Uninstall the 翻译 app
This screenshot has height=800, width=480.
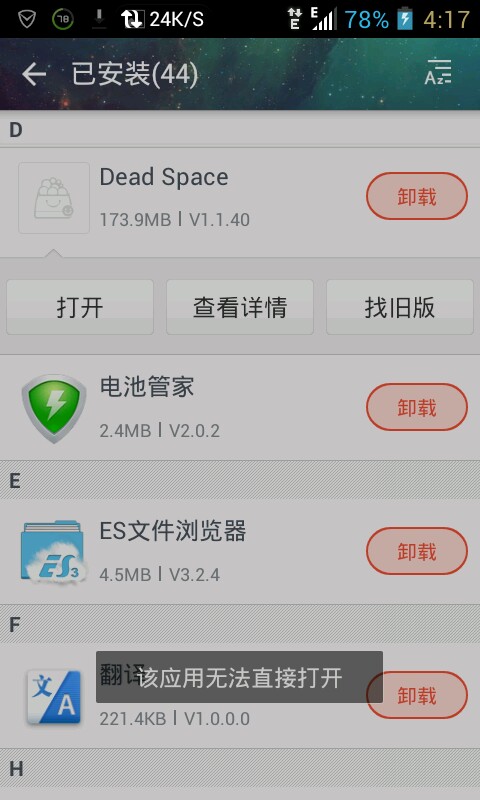(x=417, y=695)
